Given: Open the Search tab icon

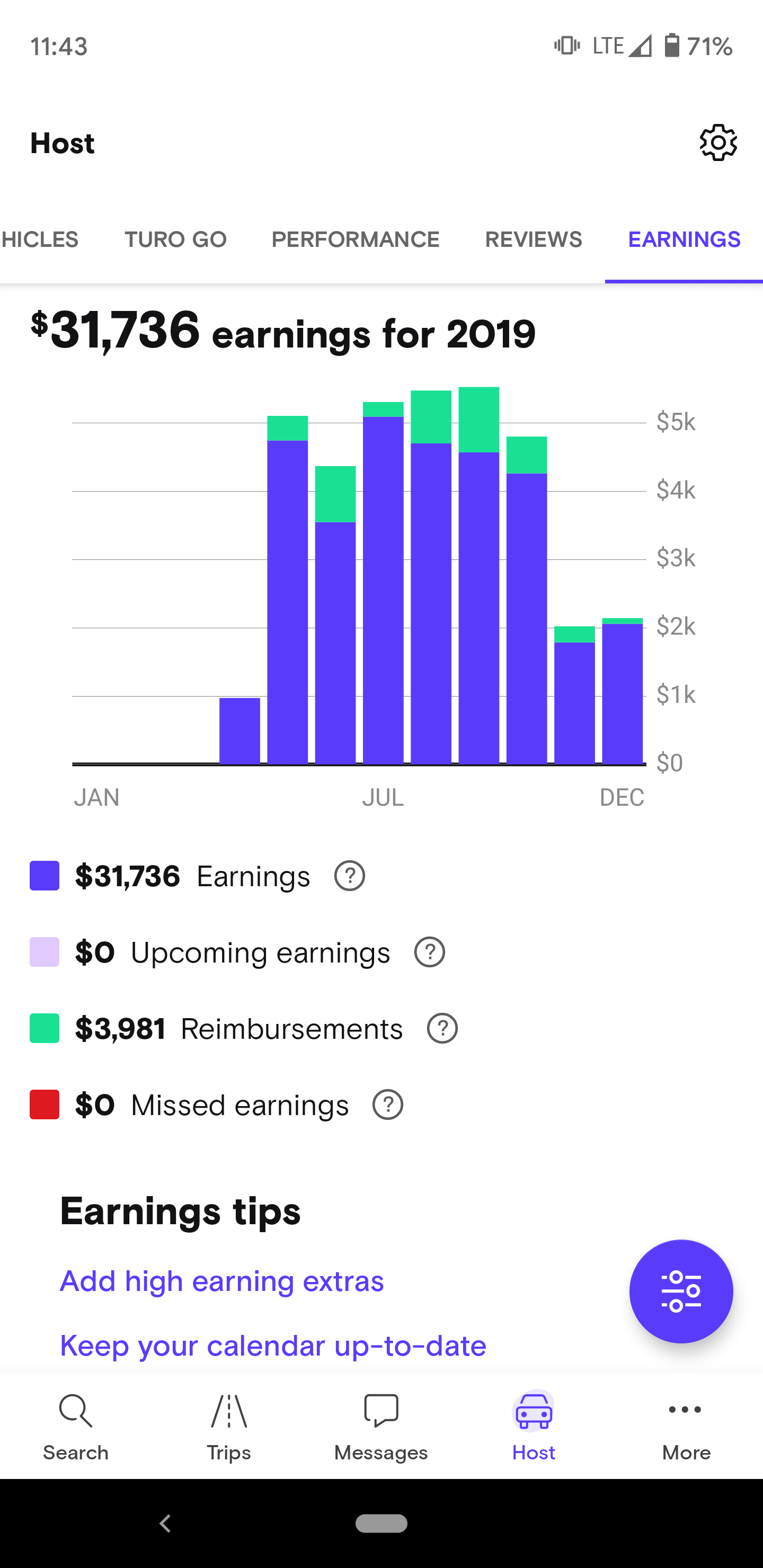Looking at the screenshot, I should pos(76,1411).
